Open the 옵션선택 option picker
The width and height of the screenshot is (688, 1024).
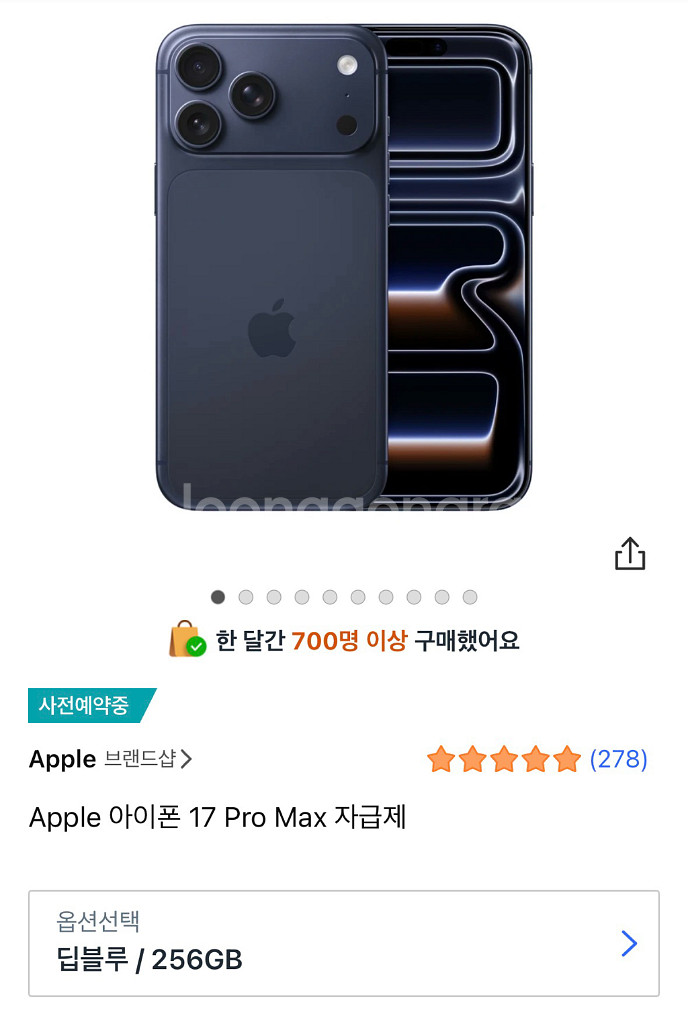click(343, 943)
